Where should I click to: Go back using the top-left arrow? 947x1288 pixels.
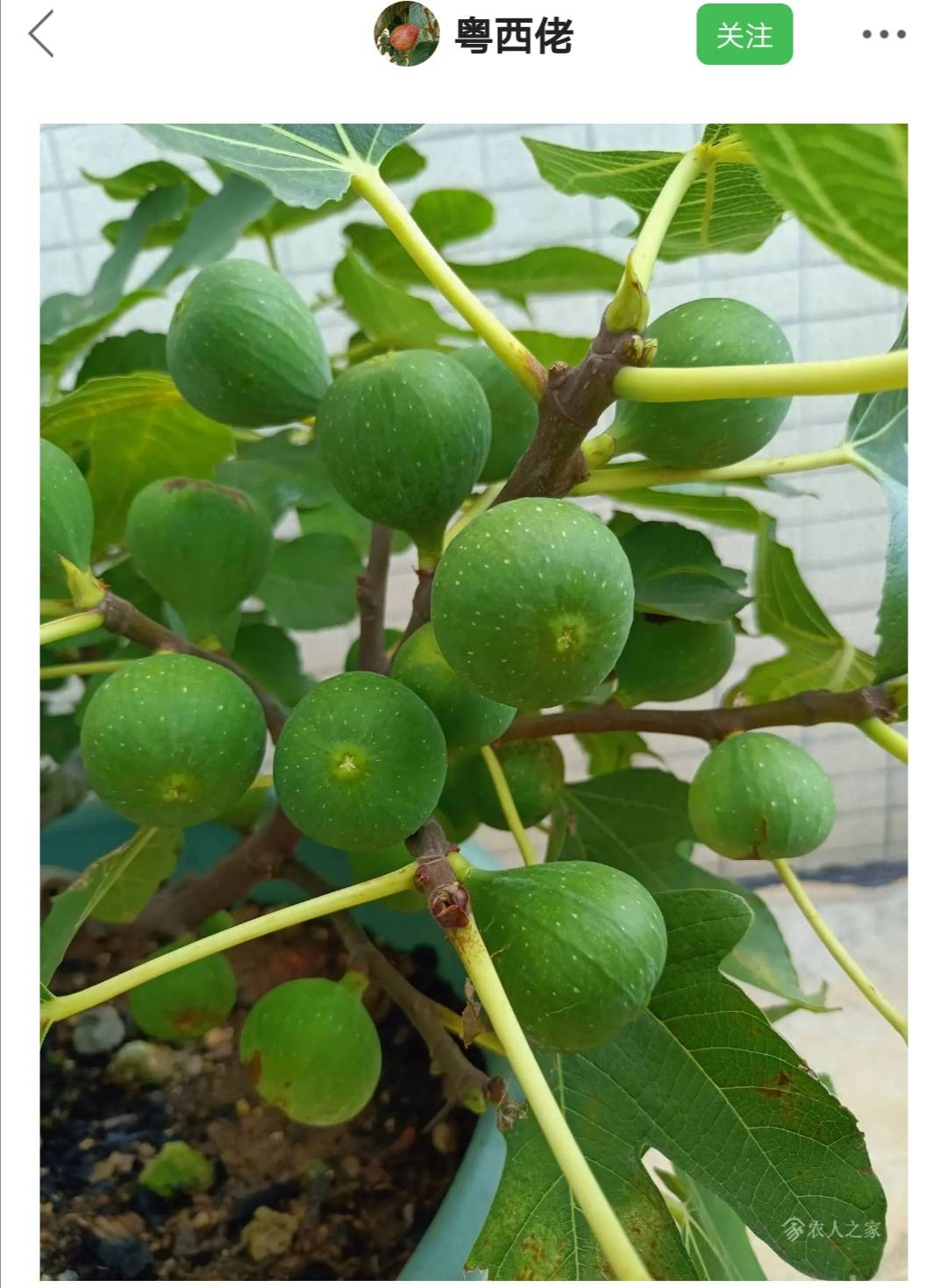41,34
